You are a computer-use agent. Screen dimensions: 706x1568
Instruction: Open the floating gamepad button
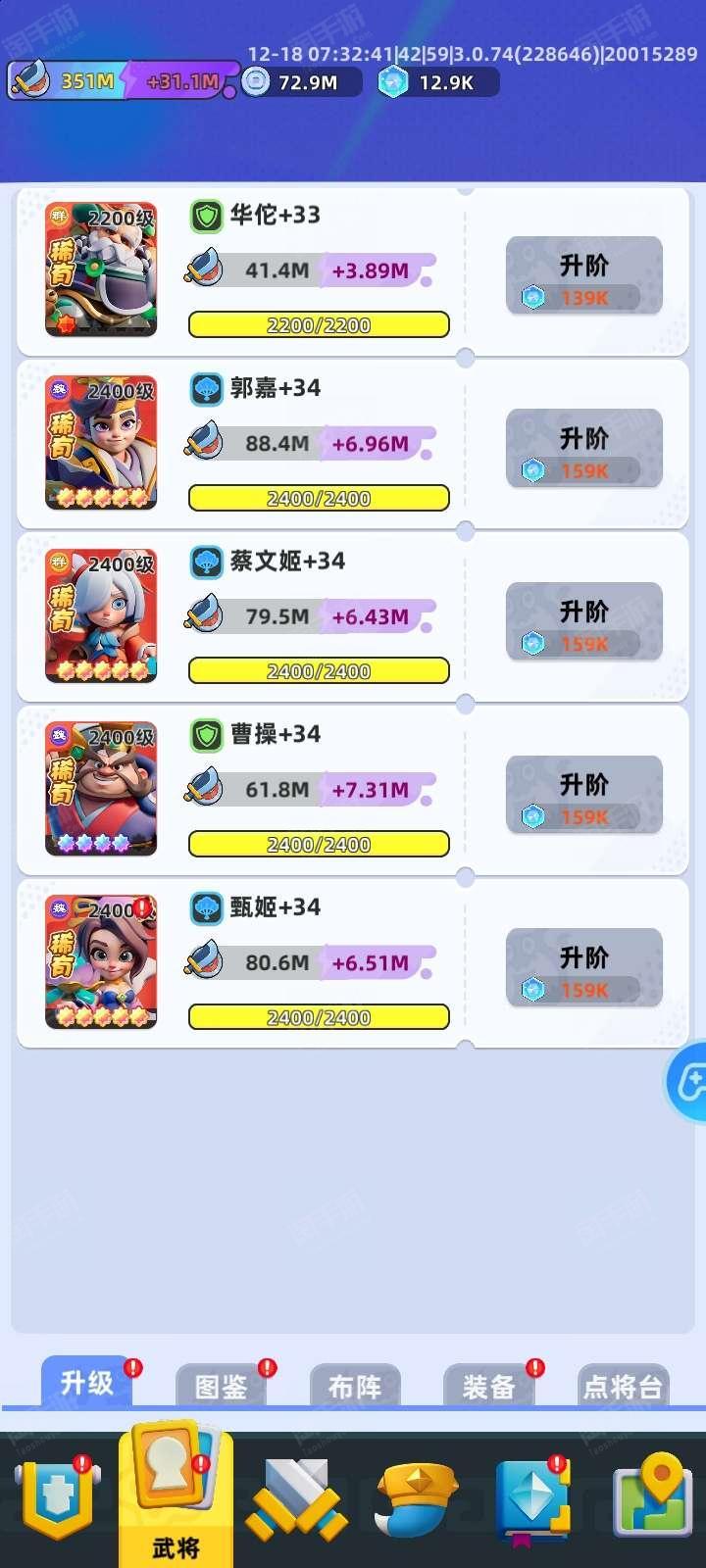(x=688, y=1082)
